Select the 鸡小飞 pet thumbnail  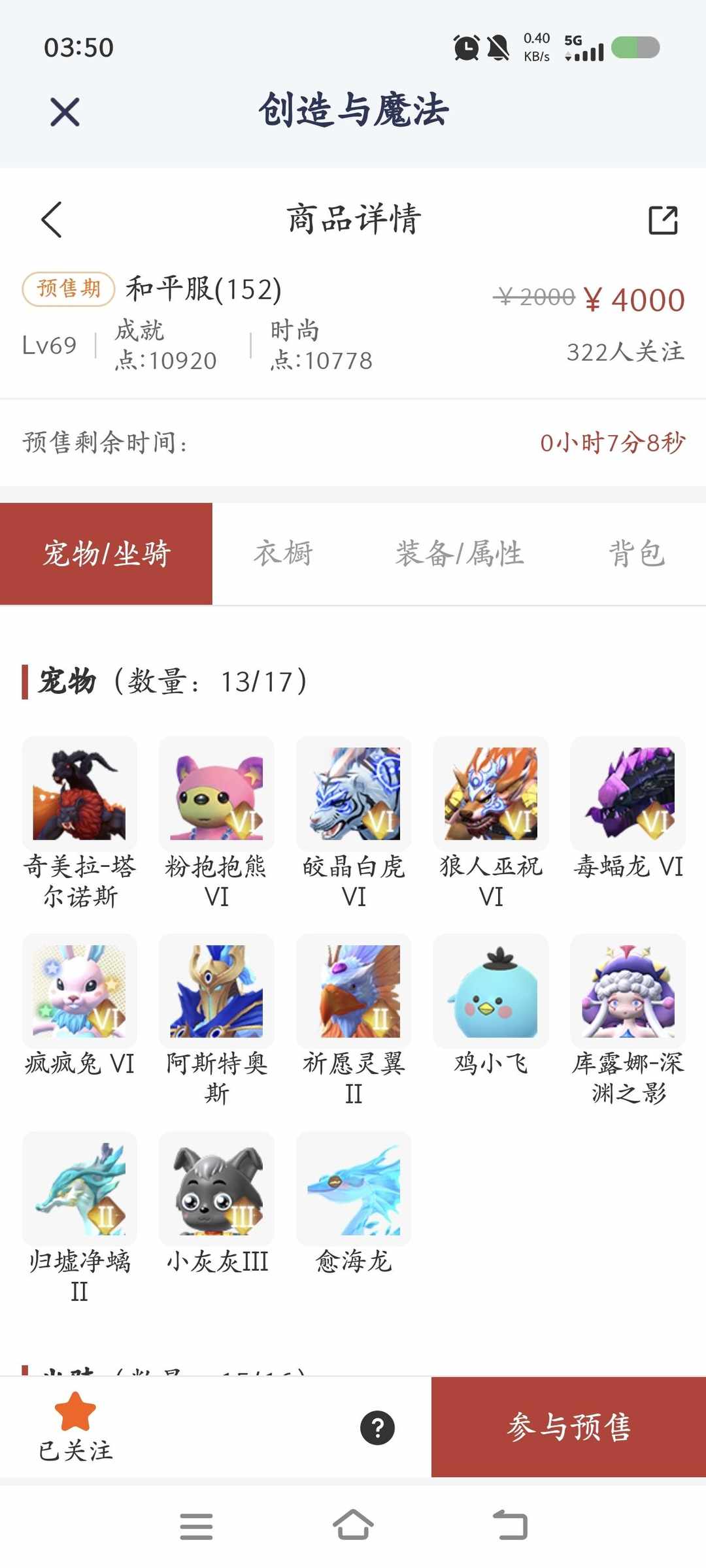[491, 991]
